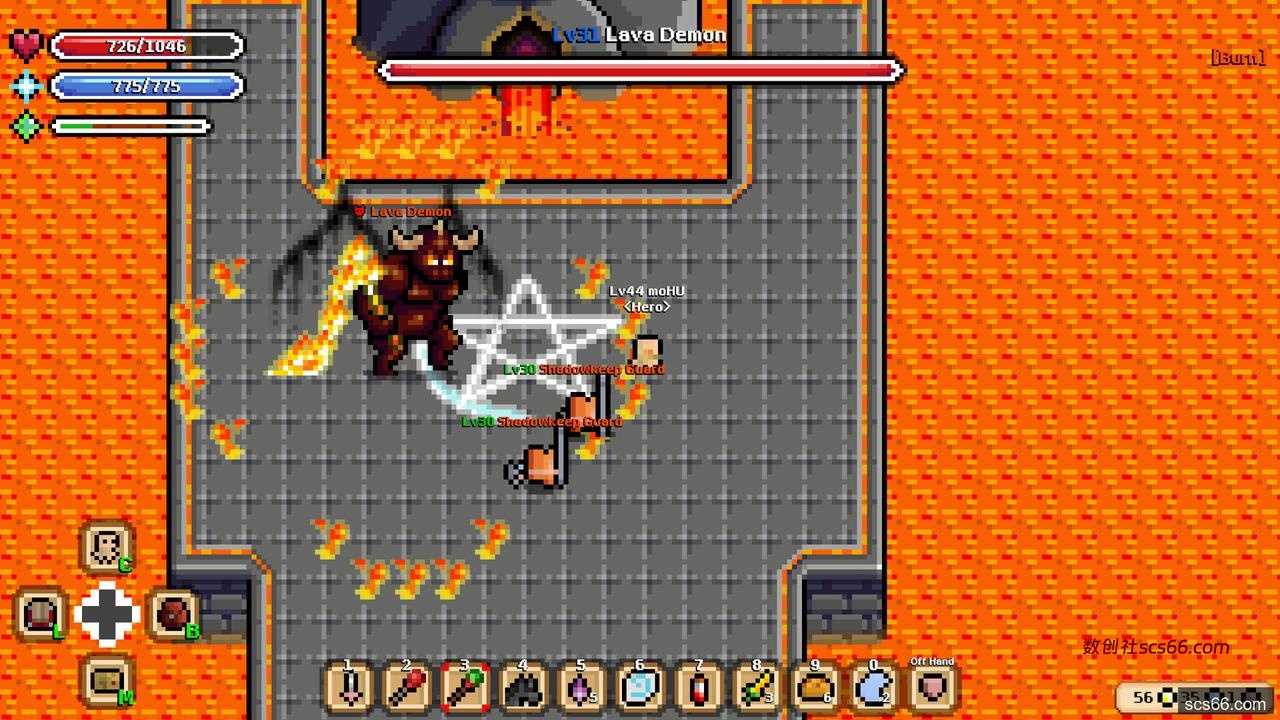This screenshot has width=1280, height=720.
Task: Use the blue item in slot 0
Action: [873, 688]
